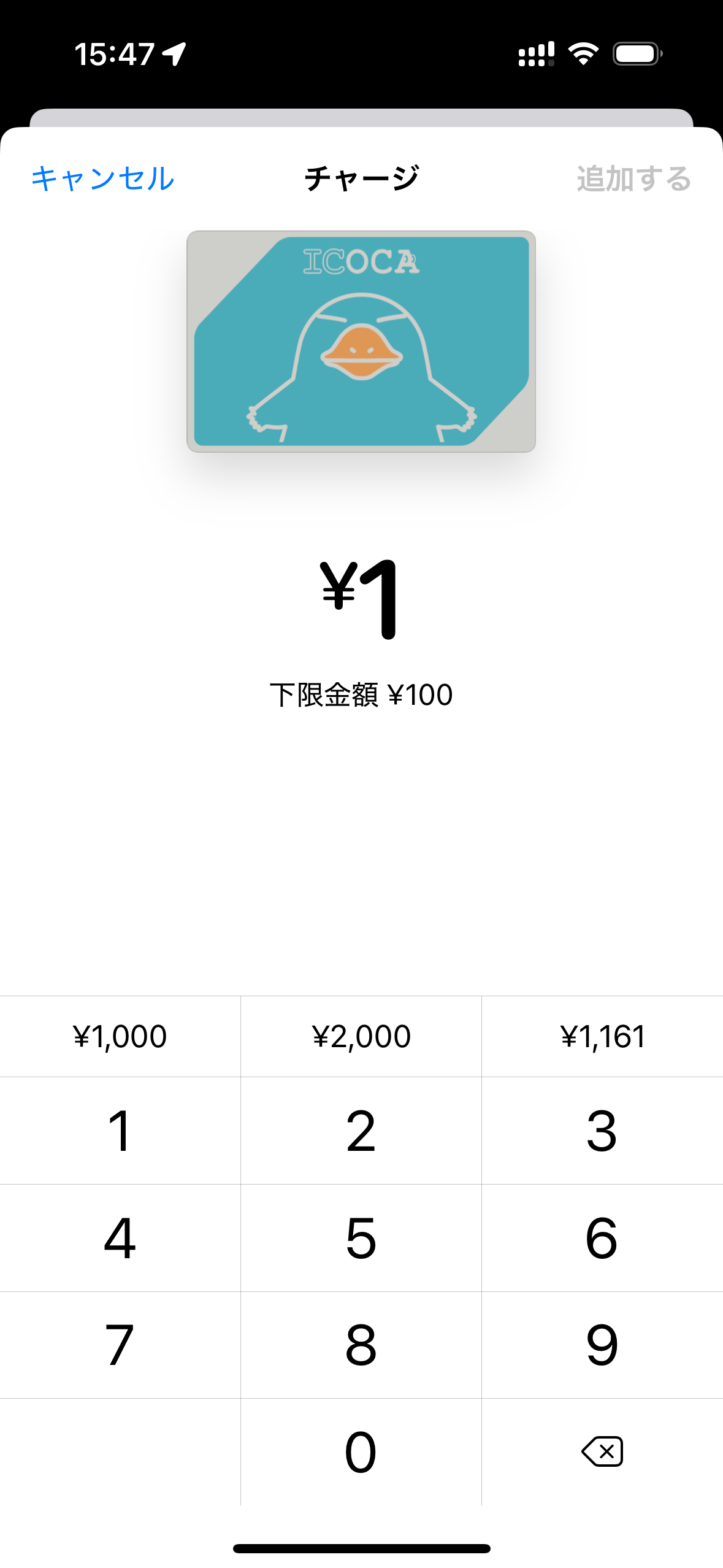This screenshot has height=1568, width=723.
Task: Tap 追加する to add the charge
Action: 633,179
